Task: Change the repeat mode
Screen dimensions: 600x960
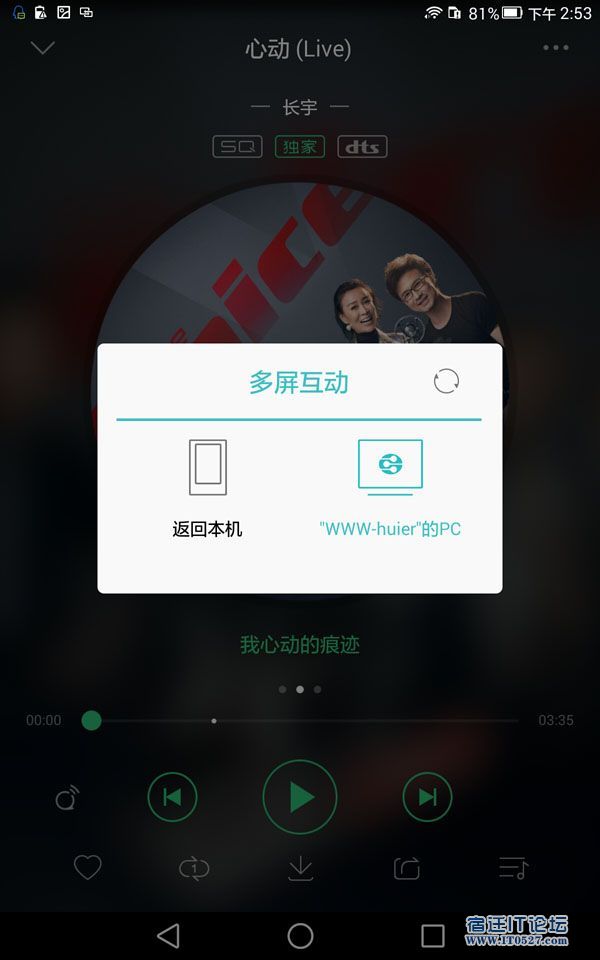Action: (x=194, y=868)
